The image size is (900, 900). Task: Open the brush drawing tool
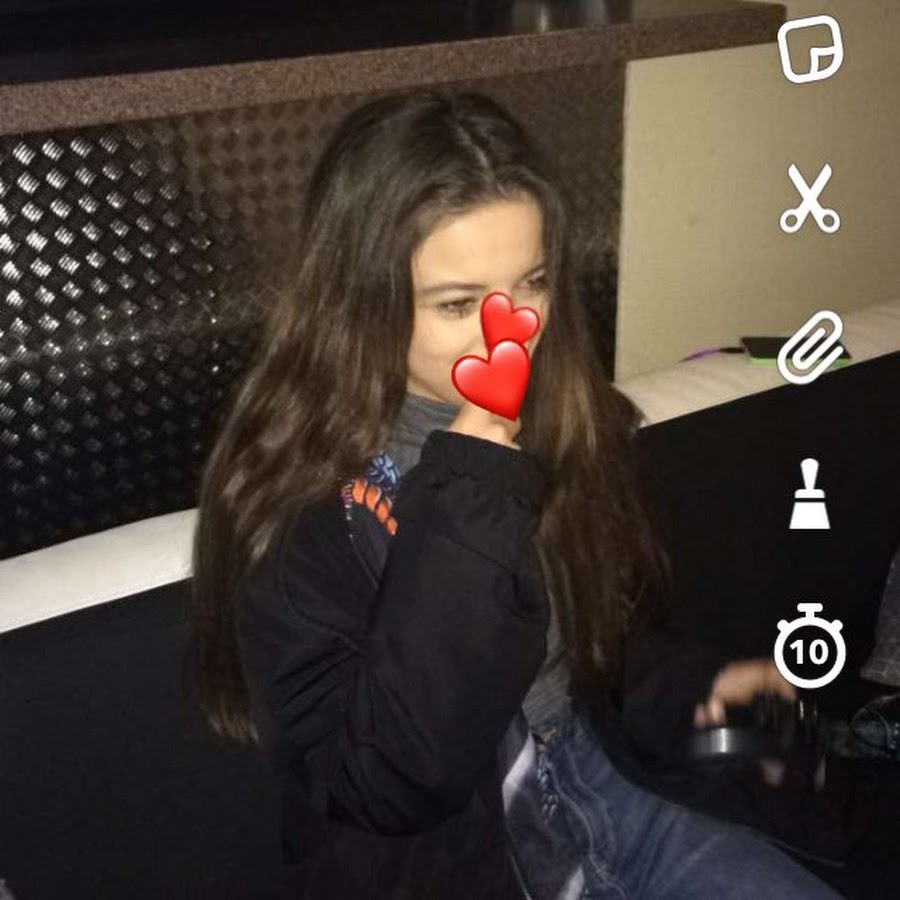tap(809, 495)
